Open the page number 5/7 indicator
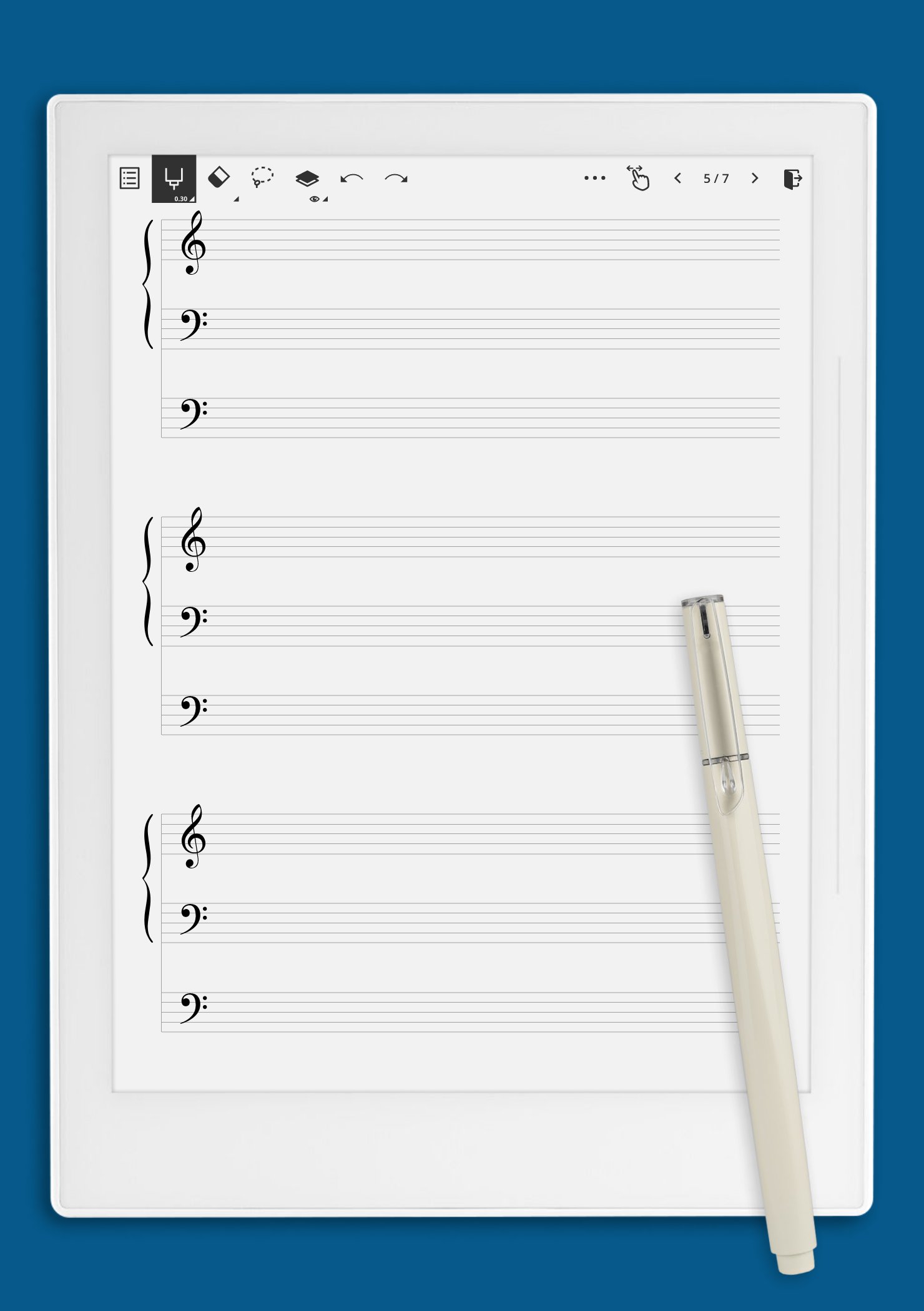 click(x=716, y=178)
